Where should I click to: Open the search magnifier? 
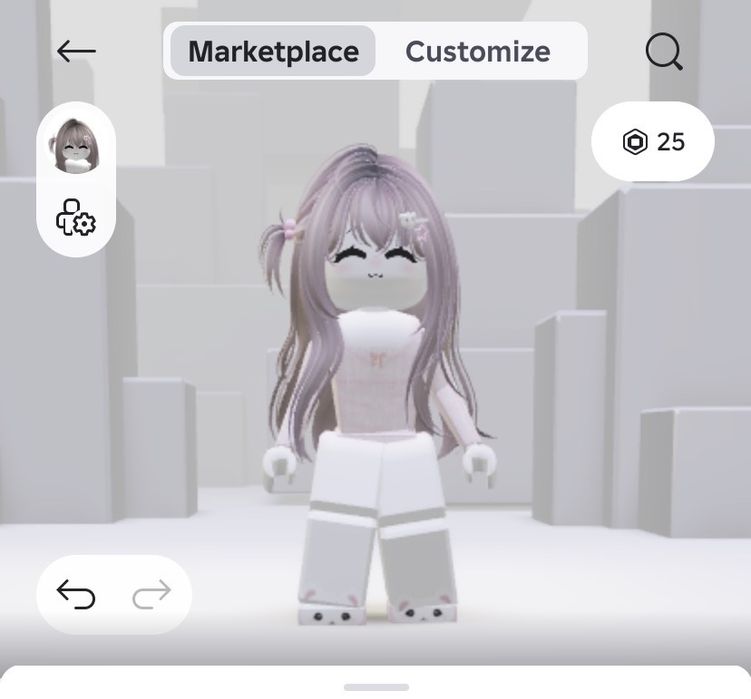(x=663, y=51)
